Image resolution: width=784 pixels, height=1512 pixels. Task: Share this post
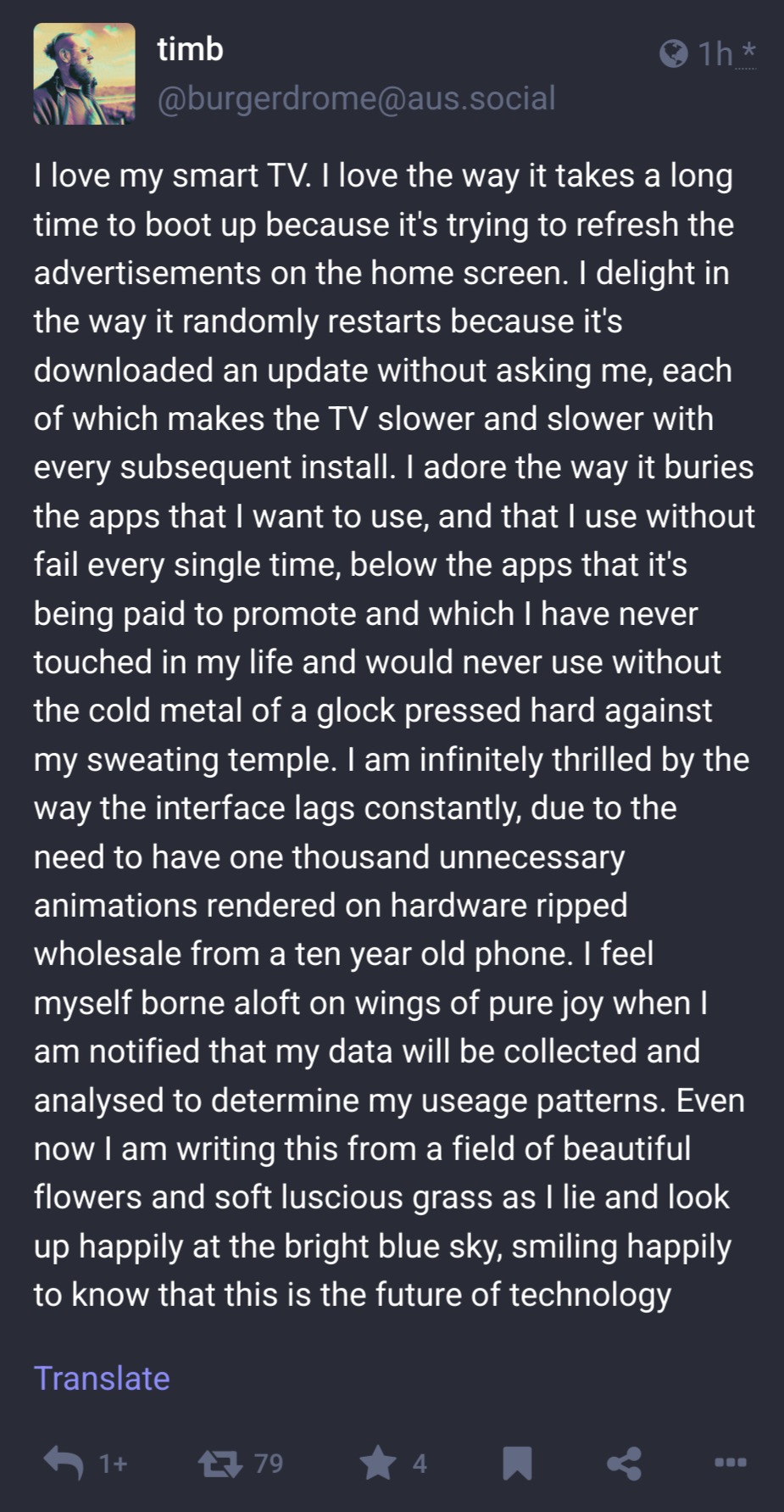(x=624, y=1463)
